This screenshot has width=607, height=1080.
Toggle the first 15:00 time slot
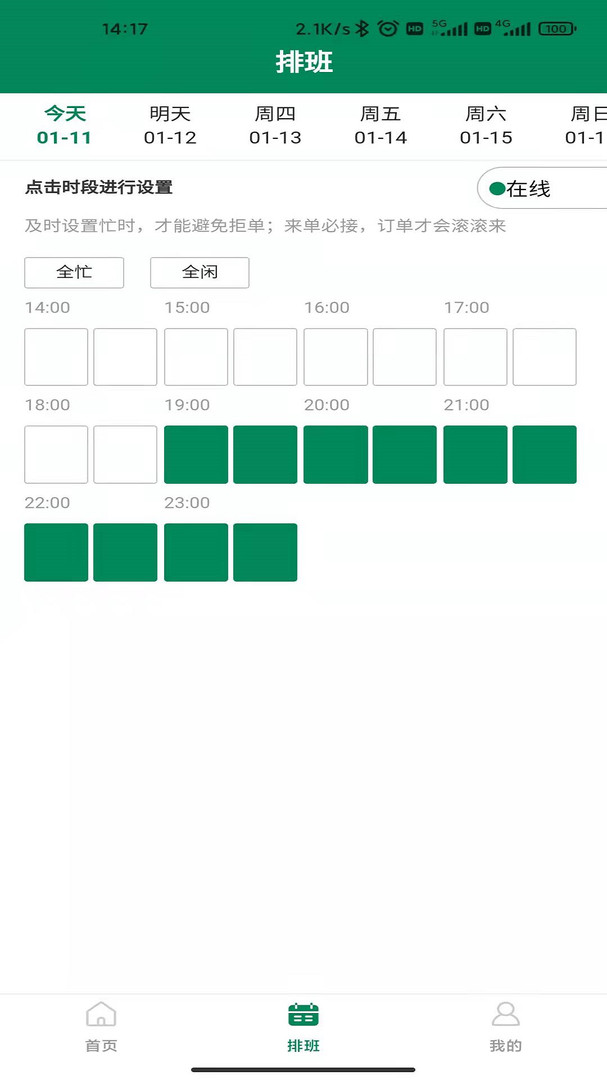pos(196,357)
